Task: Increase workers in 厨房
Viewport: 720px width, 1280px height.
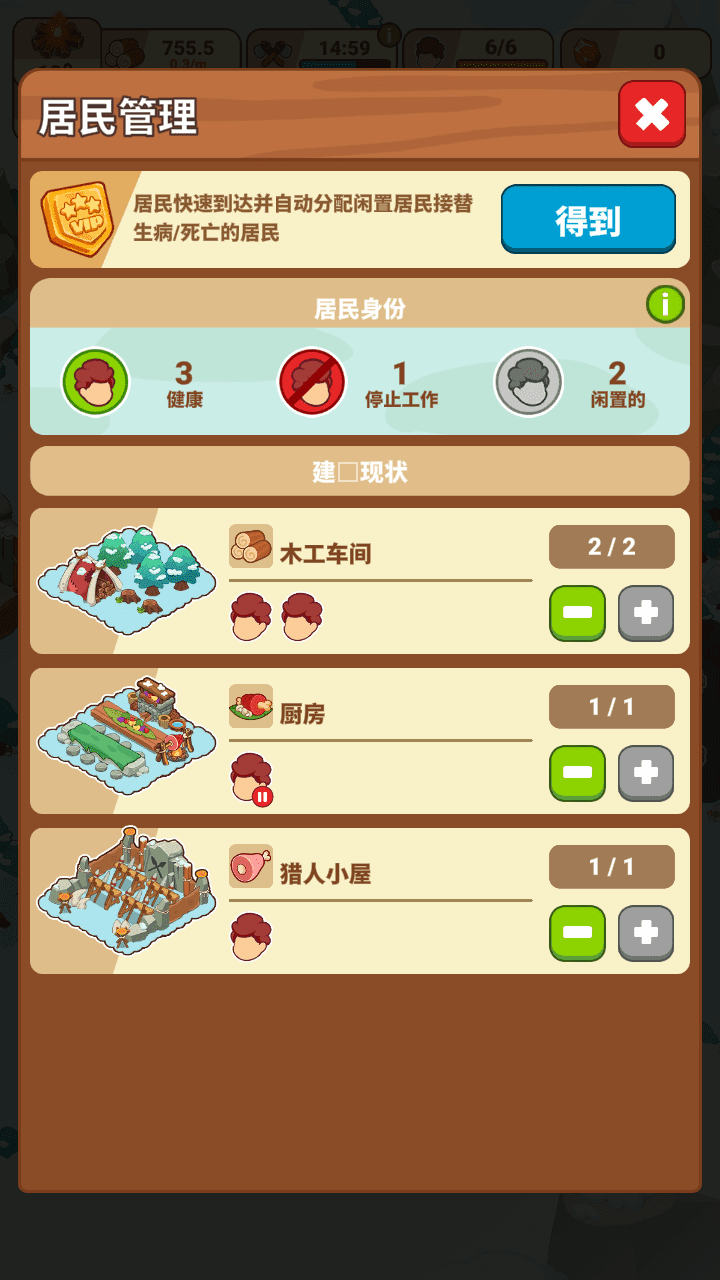Action: point(645,772)
